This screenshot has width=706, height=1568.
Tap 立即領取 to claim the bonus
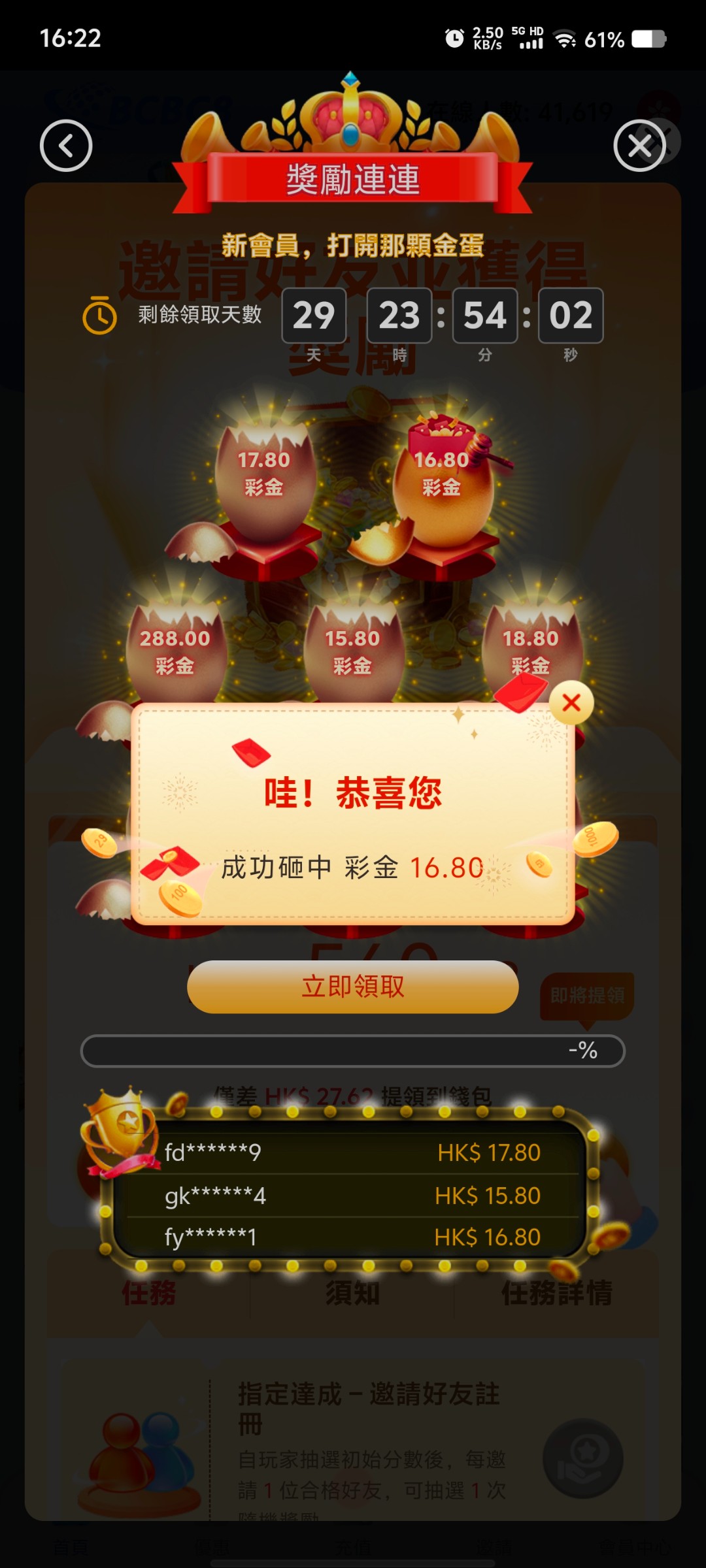[353, 987]
